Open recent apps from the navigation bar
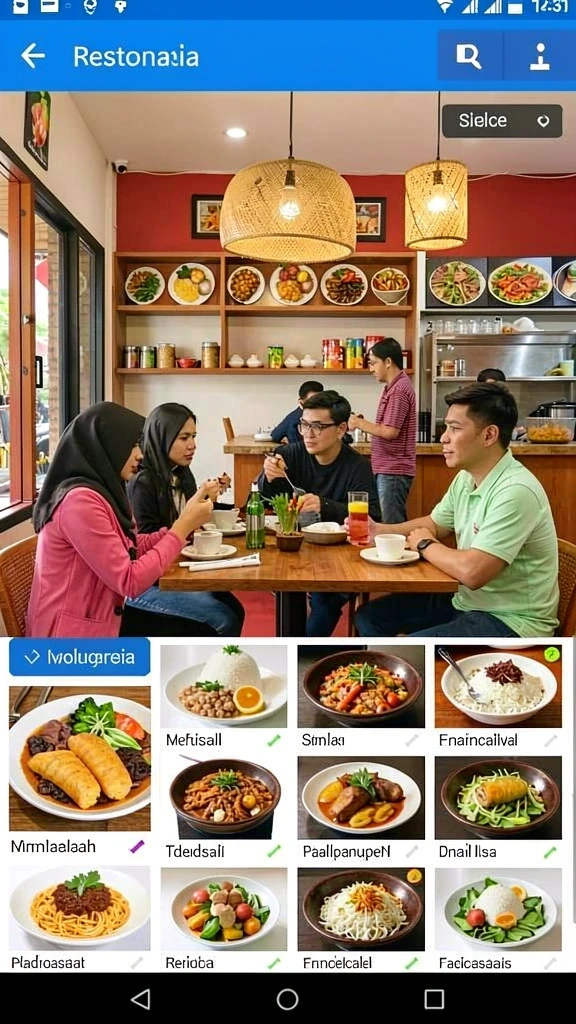This screenshot has height=1024, width=576. click(x=434, y=999)
